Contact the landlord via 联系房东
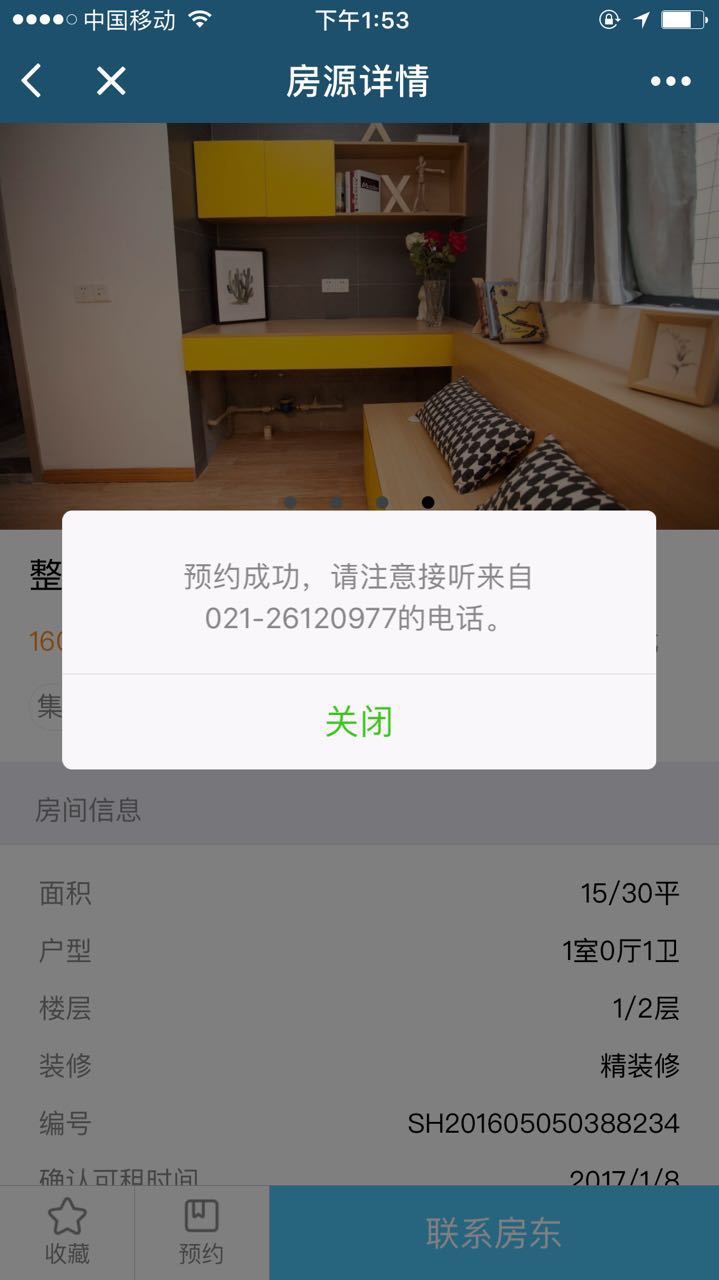This screenshot has width=719, height=1280. (494, 1232)
